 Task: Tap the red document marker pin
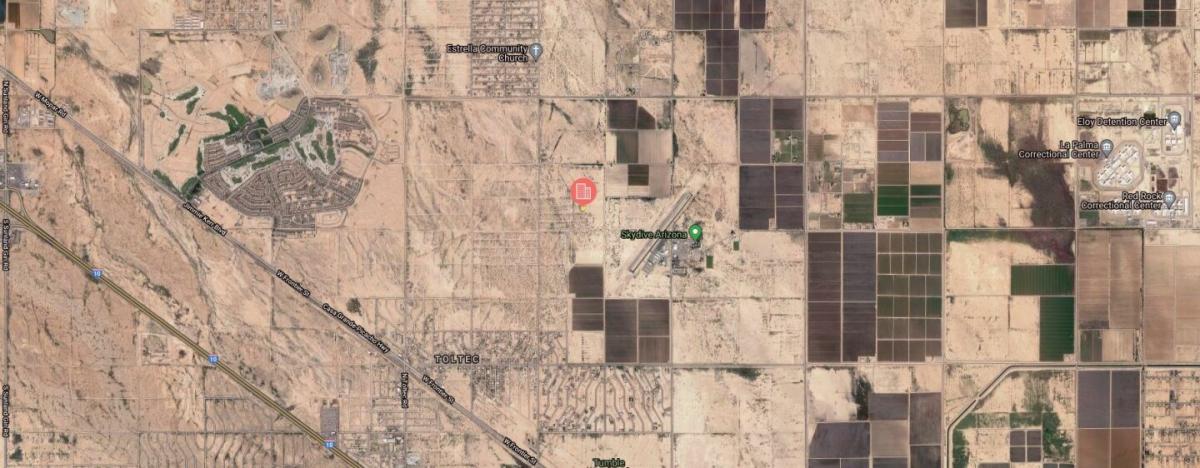[x=584, y=191]
